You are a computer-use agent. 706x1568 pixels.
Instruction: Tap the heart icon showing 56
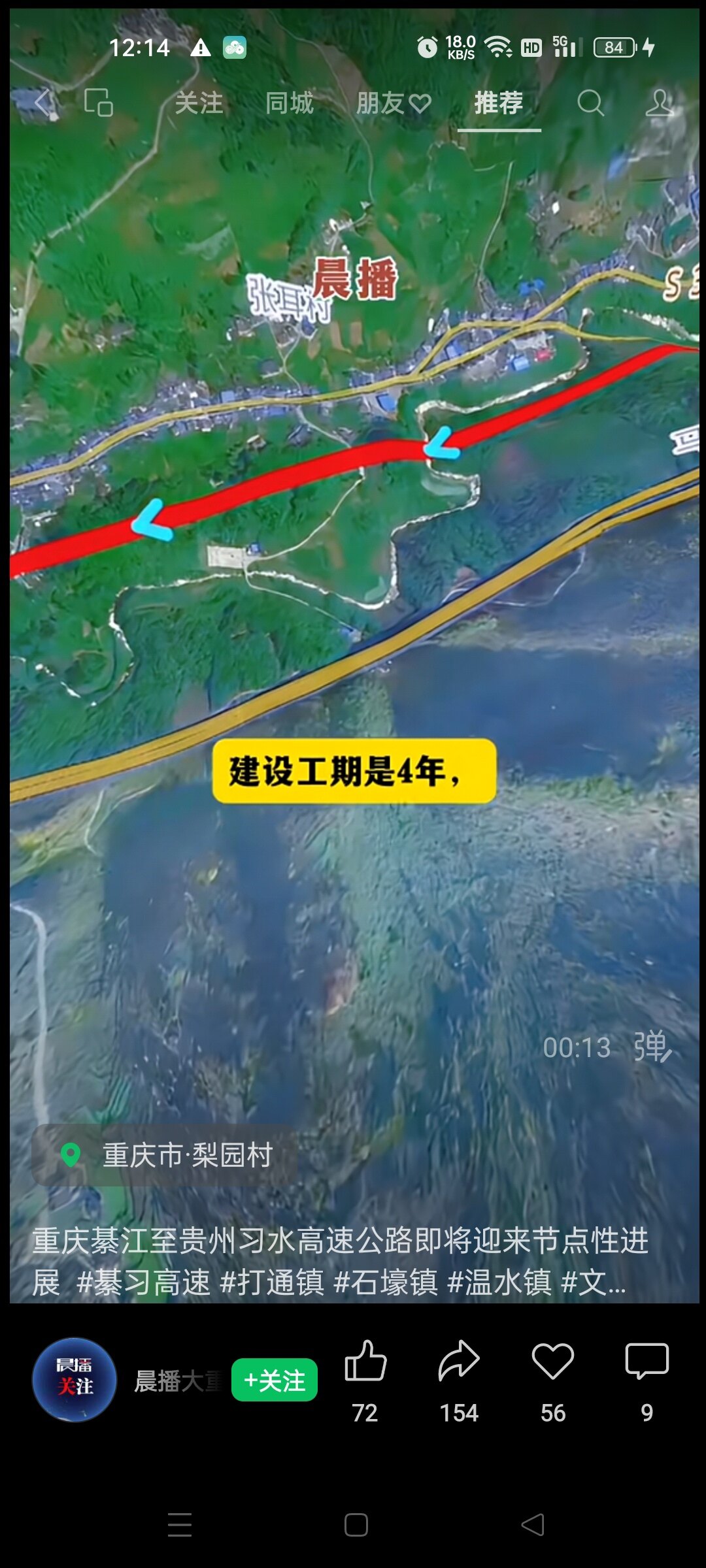(x=553, y=1362)
